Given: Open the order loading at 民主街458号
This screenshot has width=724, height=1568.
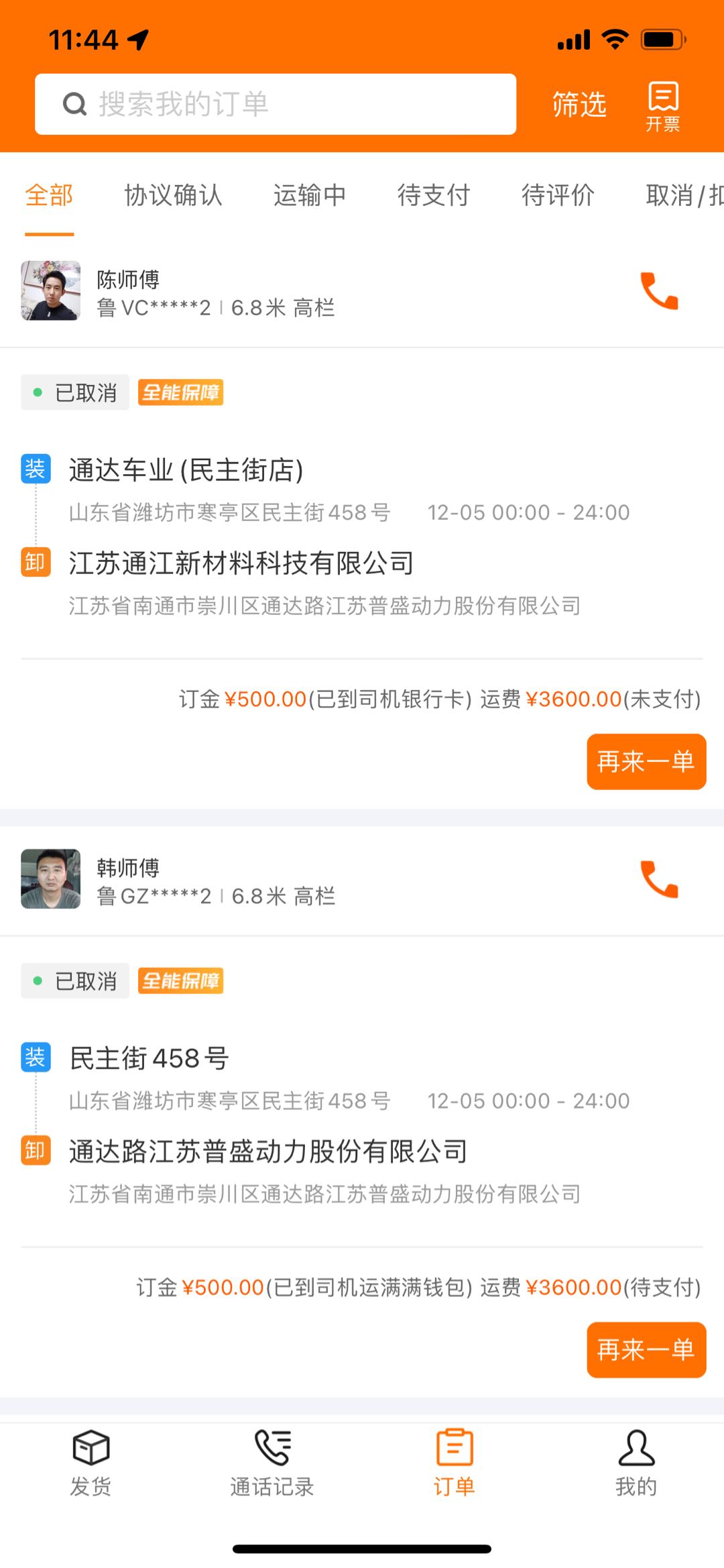Looking at the screenshot, I should (149, 1058).
